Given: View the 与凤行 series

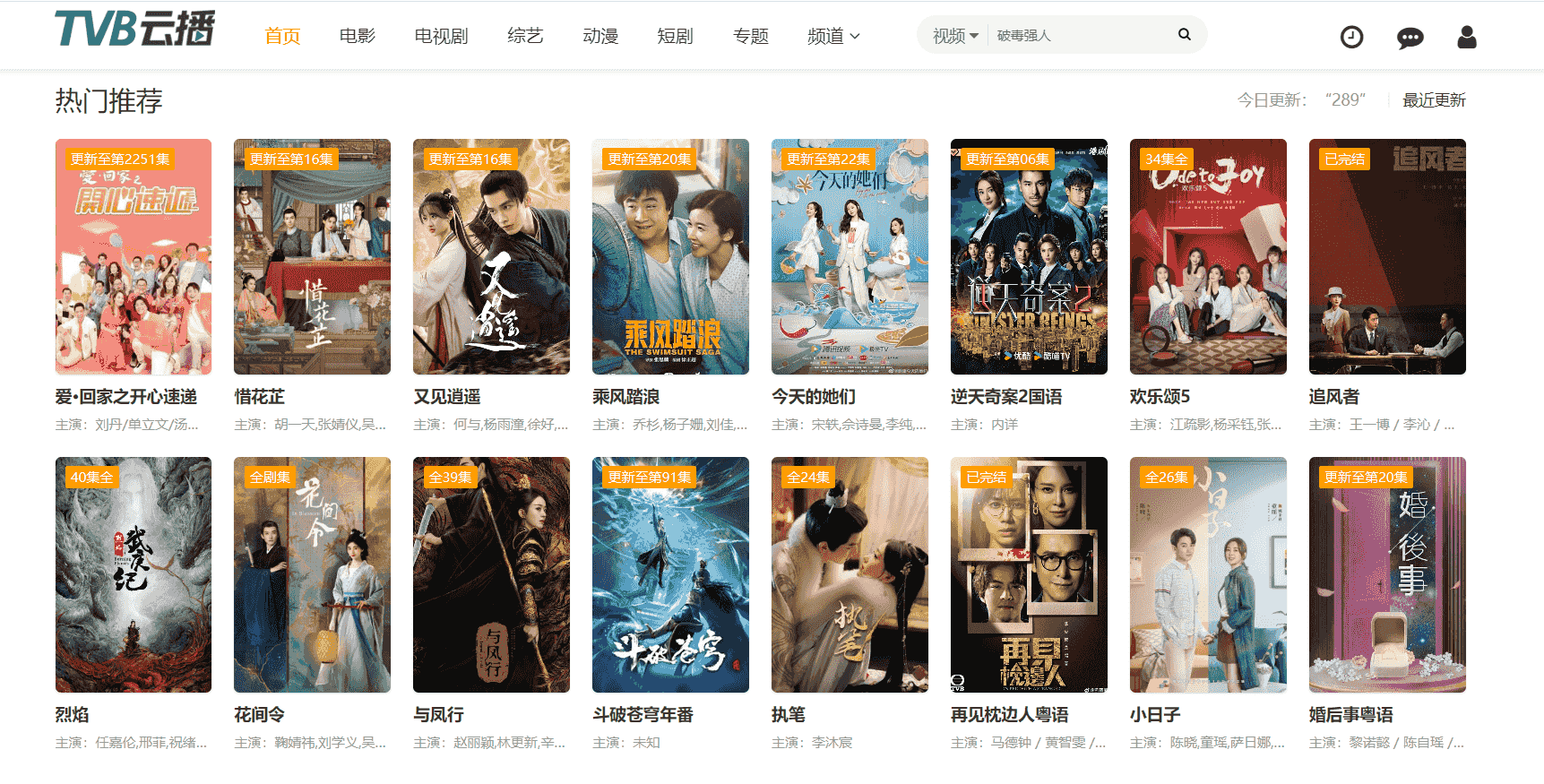Looking at the screenshot, I should click(491, 575).
